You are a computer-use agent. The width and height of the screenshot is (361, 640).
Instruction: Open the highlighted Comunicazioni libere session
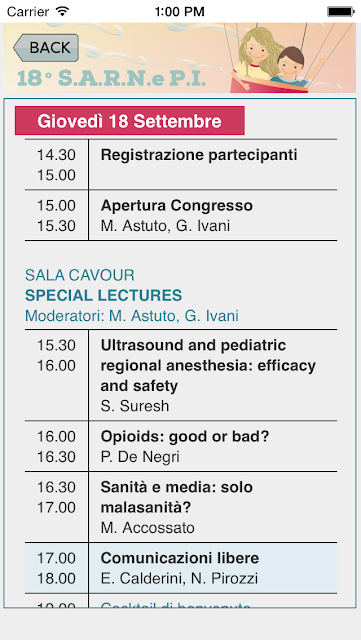pyautogui.click(x=181, y=568)
